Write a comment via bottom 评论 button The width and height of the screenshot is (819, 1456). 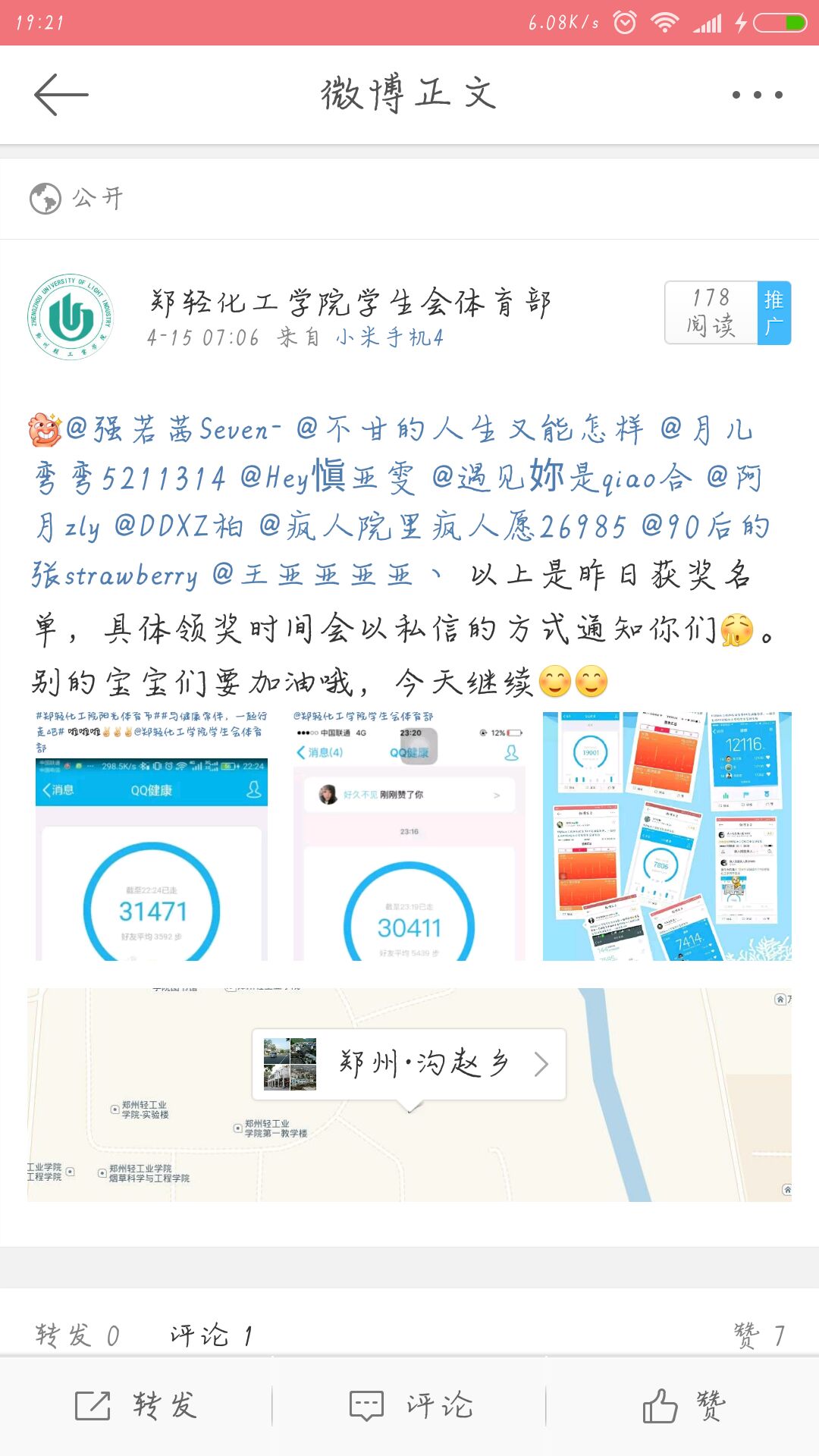409,1405
